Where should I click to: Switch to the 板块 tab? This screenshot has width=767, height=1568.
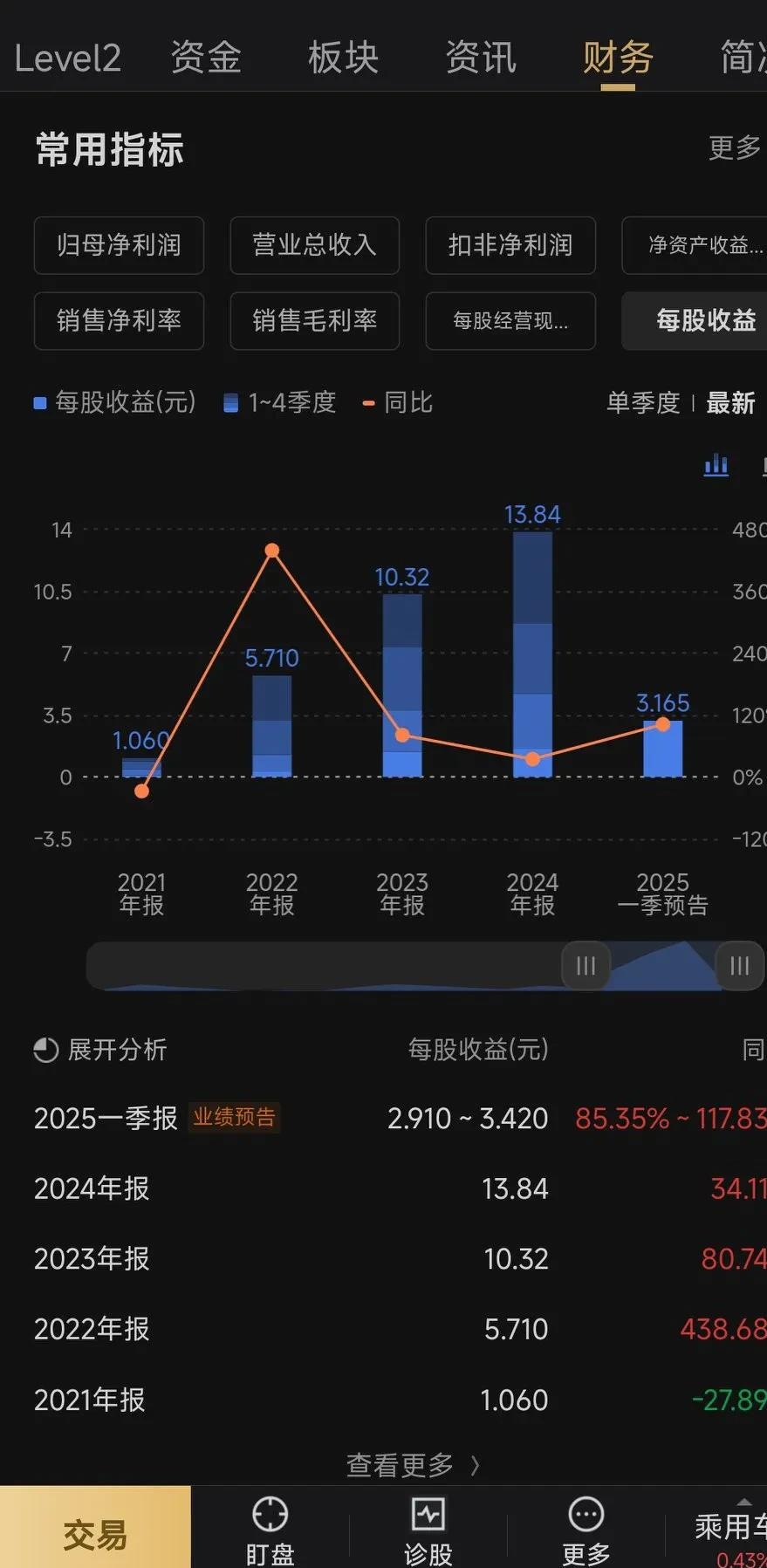tap(343, 58)
